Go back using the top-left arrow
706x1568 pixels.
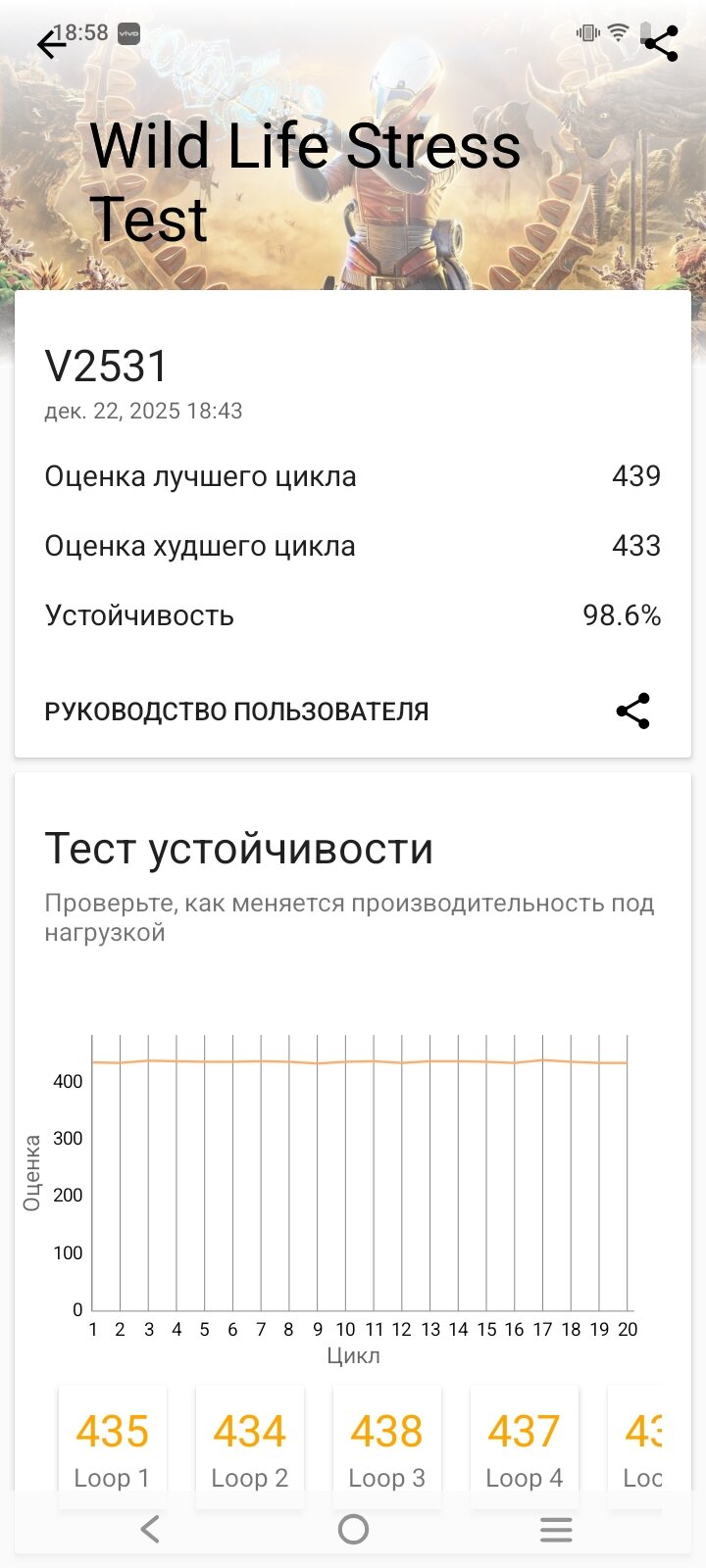click(51, 45)
